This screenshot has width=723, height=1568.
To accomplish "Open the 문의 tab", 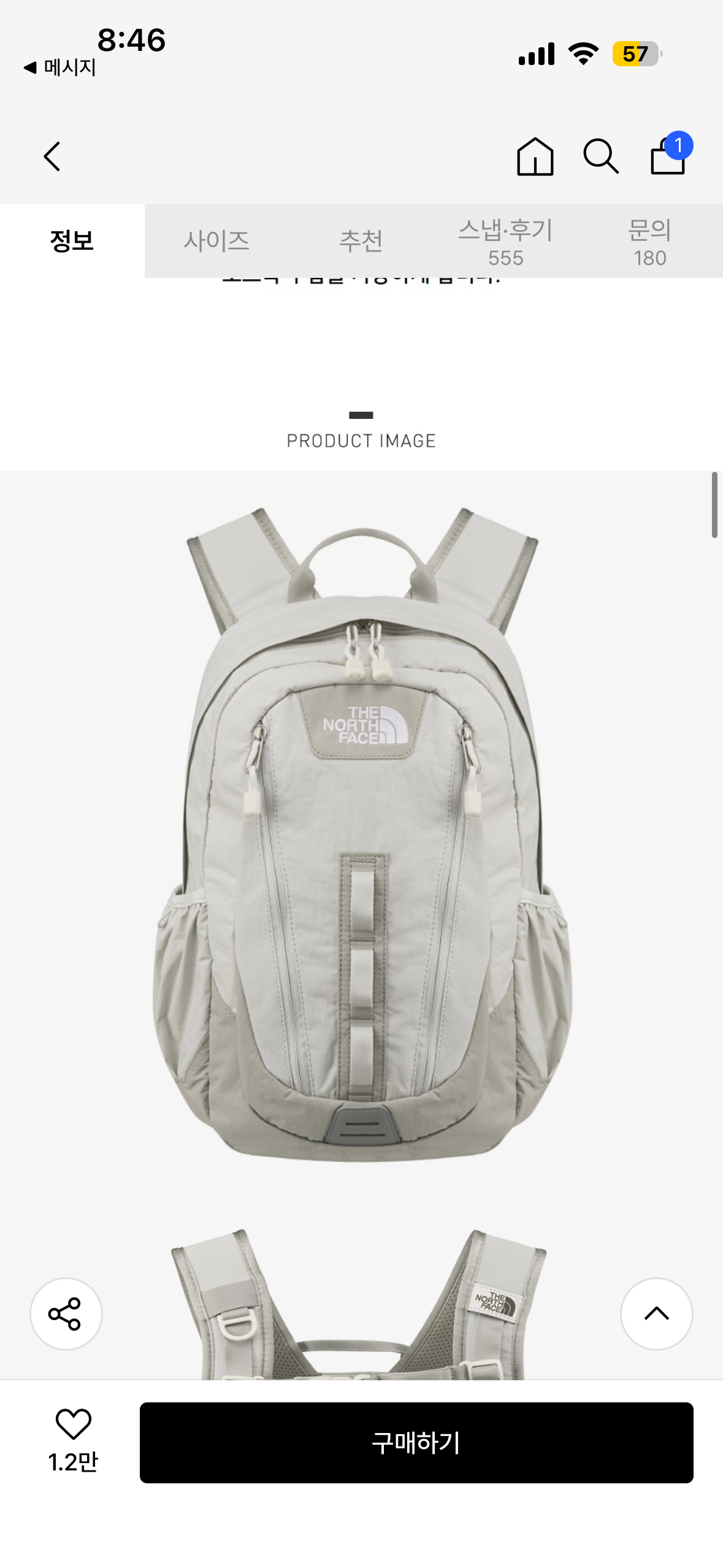I will tap(649, 242).
